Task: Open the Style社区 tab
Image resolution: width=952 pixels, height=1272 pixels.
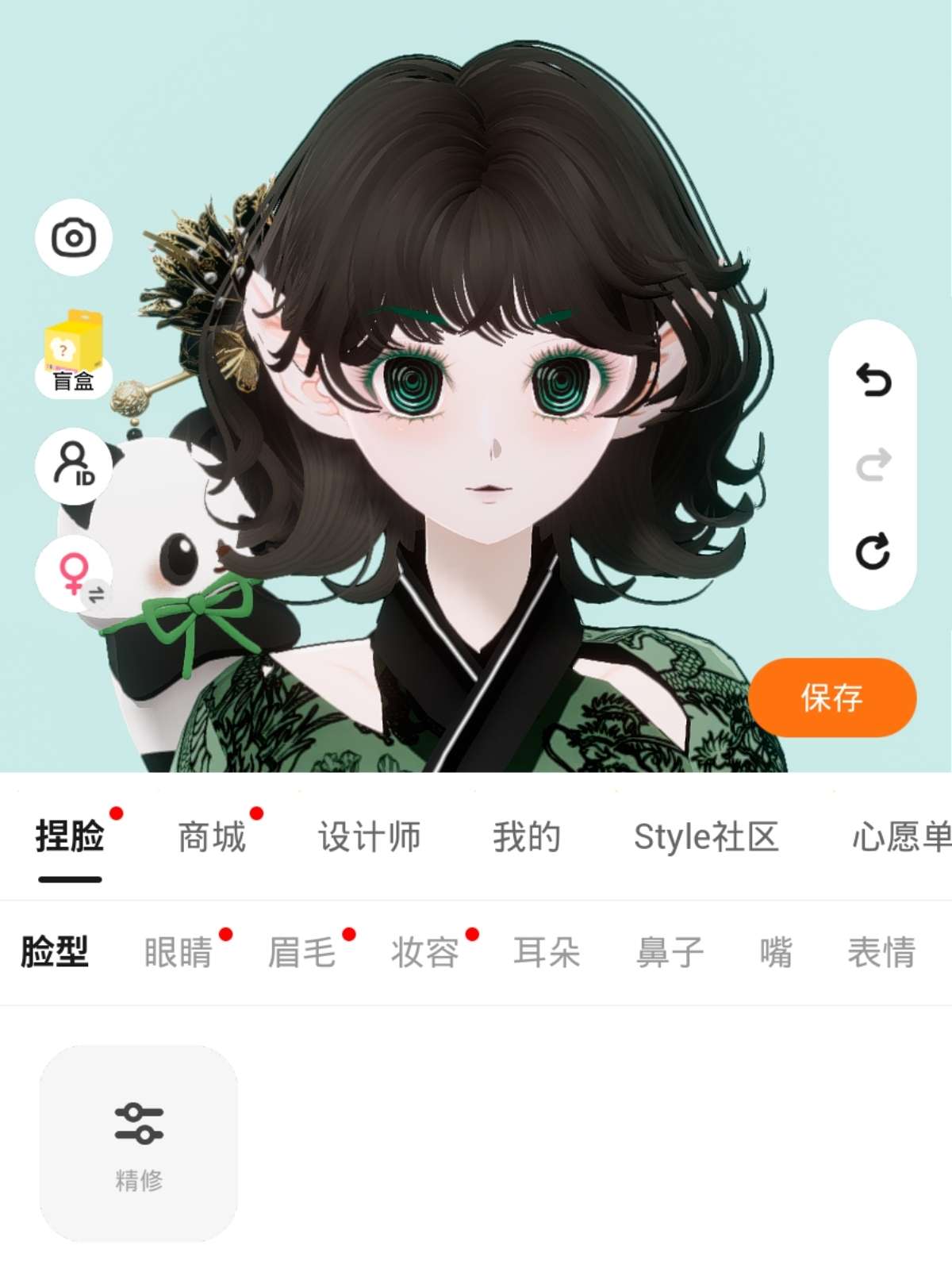Action: point(706,837)
